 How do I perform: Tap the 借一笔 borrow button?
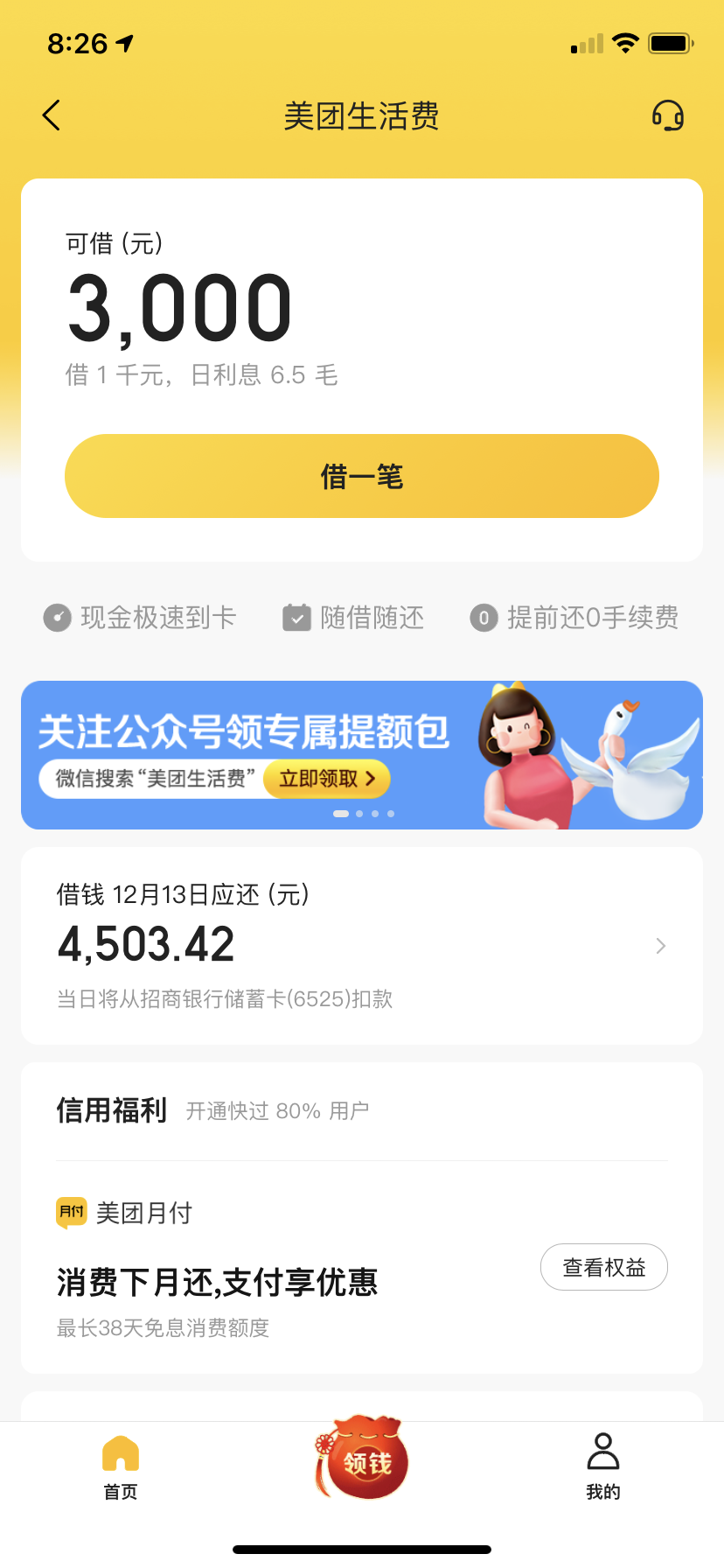(361, 476)
